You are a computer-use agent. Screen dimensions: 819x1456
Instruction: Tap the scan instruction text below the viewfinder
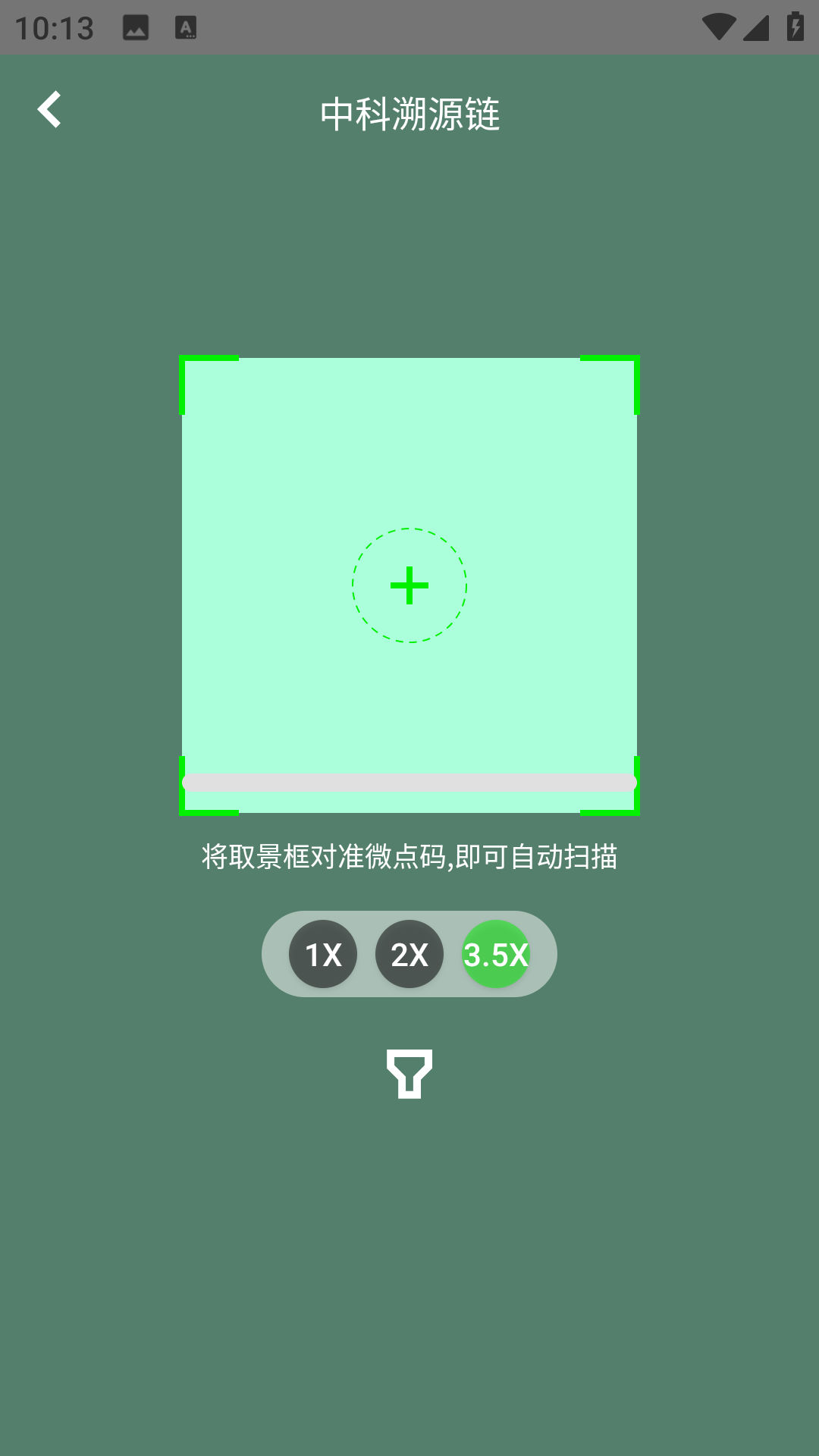click(409, 855)
